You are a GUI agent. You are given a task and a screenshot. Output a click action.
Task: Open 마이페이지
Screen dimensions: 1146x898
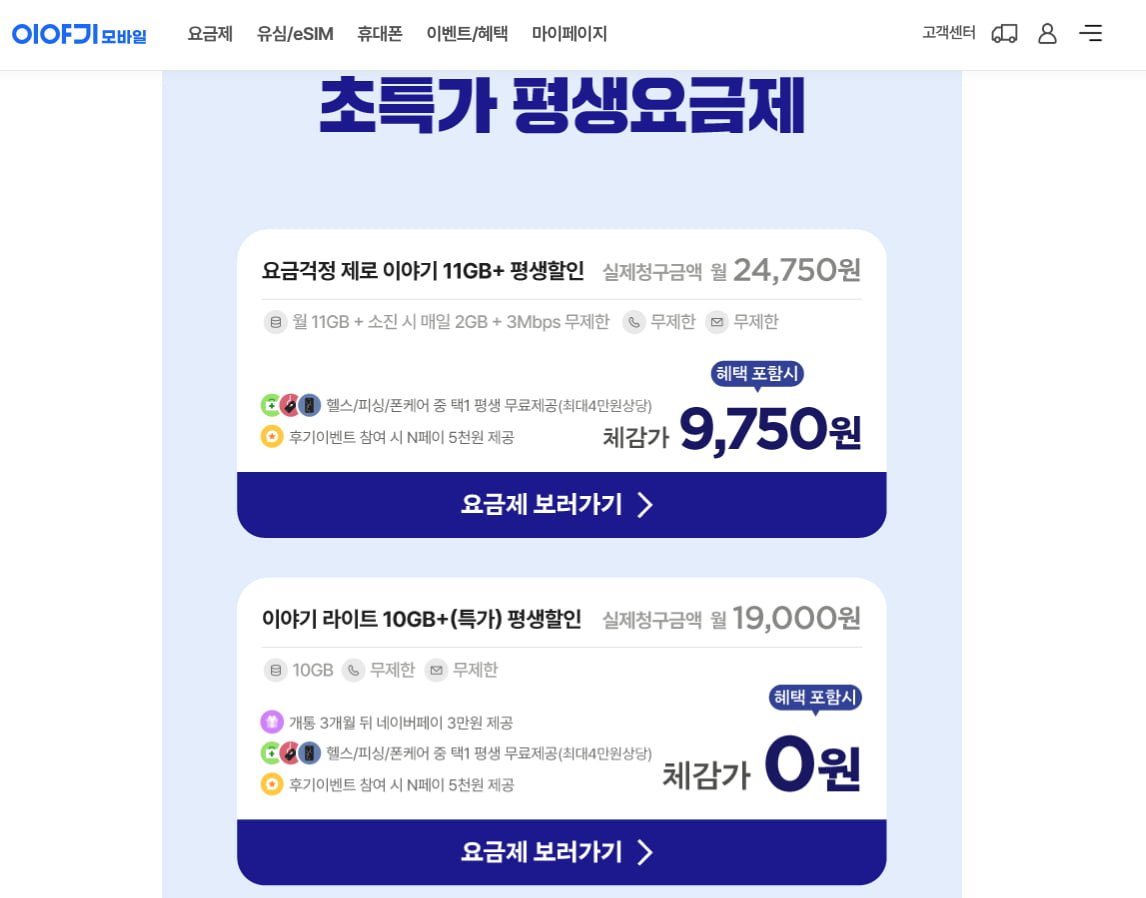[569, 34]
